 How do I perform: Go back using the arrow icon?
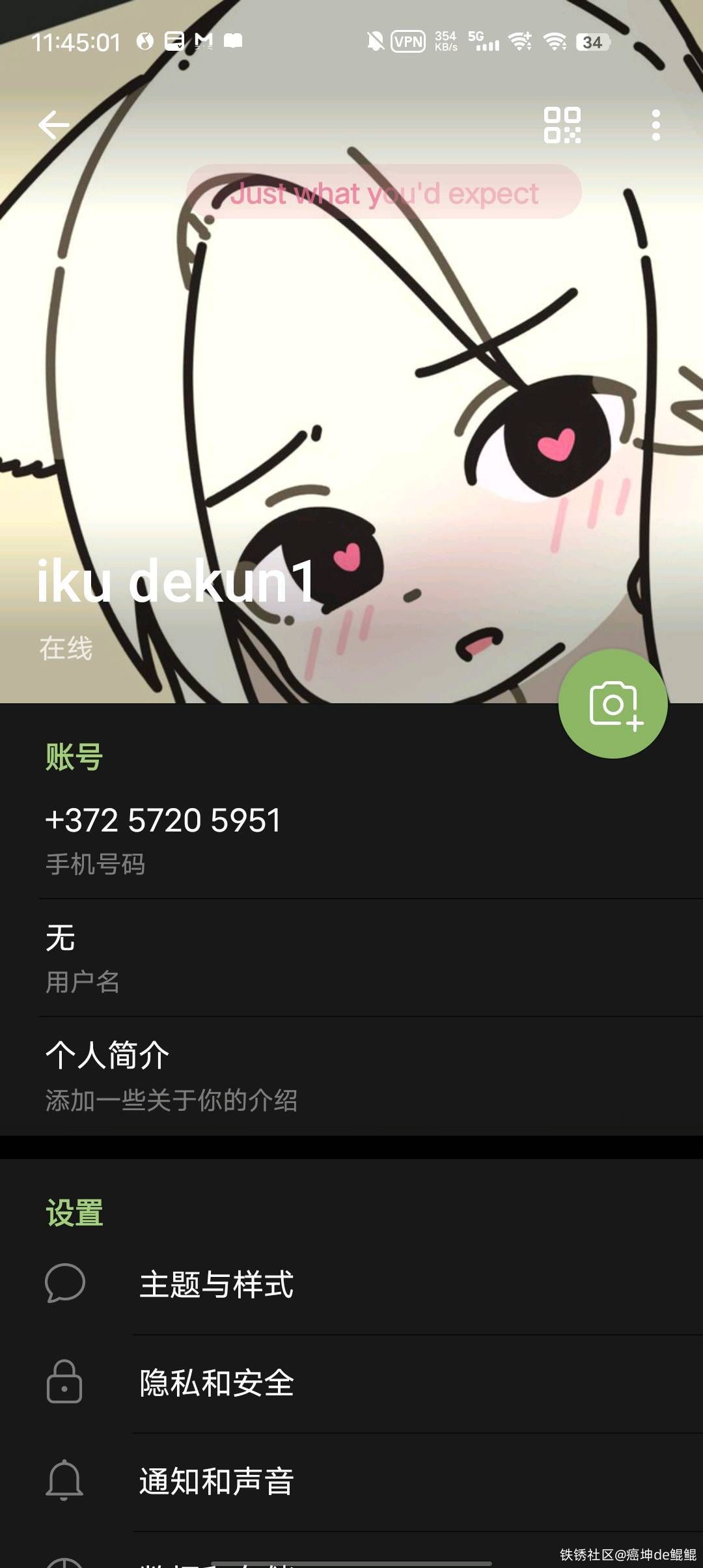pos(54,125)
